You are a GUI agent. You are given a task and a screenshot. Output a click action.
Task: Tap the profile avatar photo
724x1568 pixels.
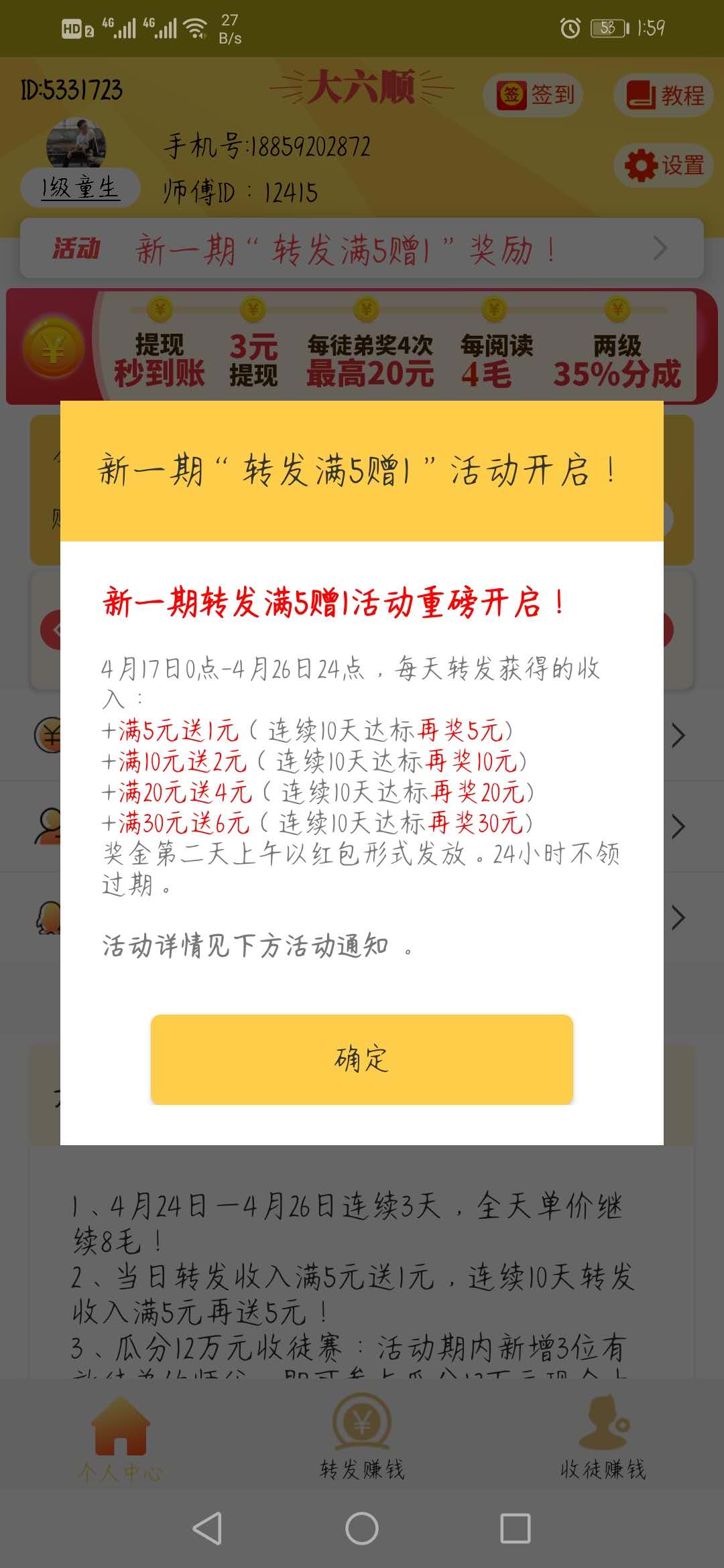click(76, 143)
